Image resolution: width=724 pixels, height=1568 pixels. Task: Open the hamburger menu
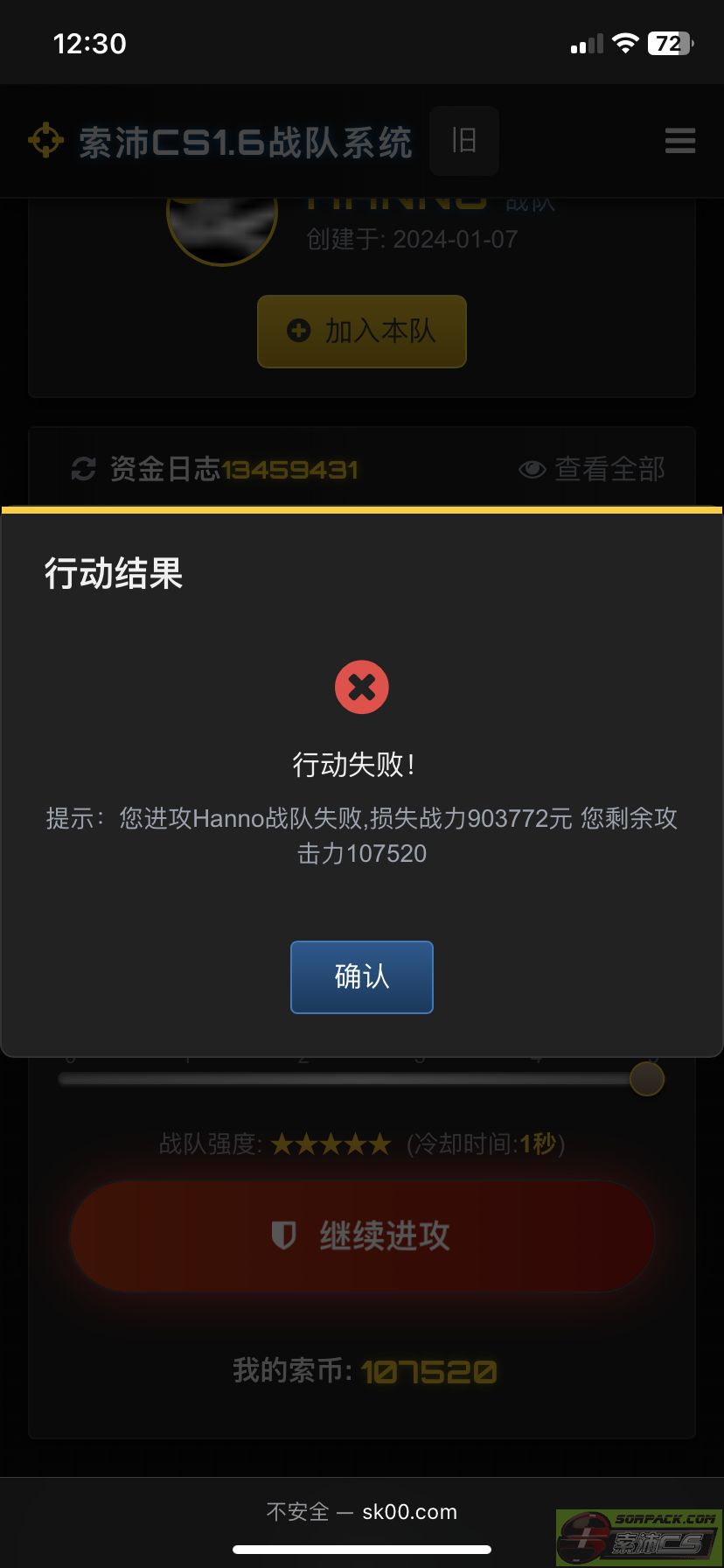click(680, 141)
